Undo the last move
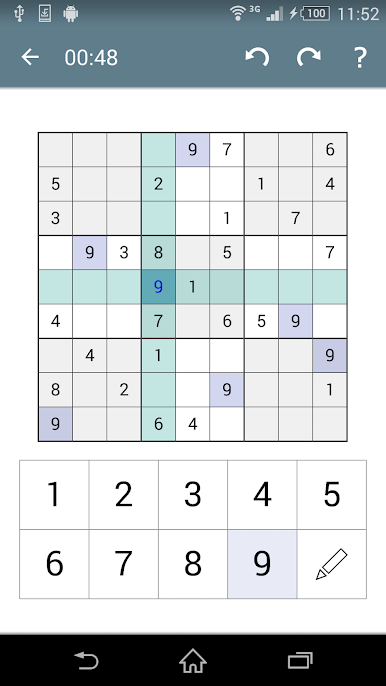 (257, 57)
